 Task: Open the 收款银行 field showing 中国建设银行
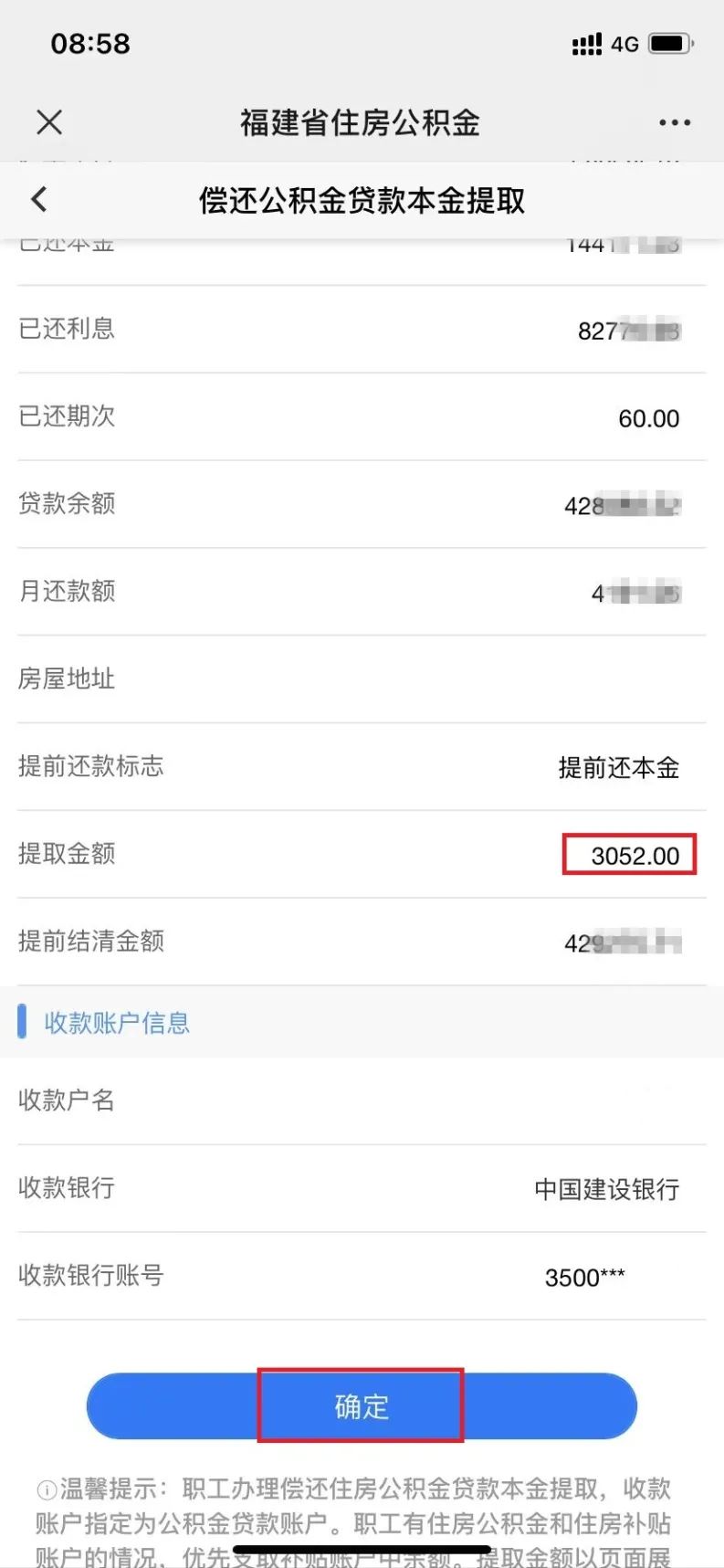click(605, 1189)
